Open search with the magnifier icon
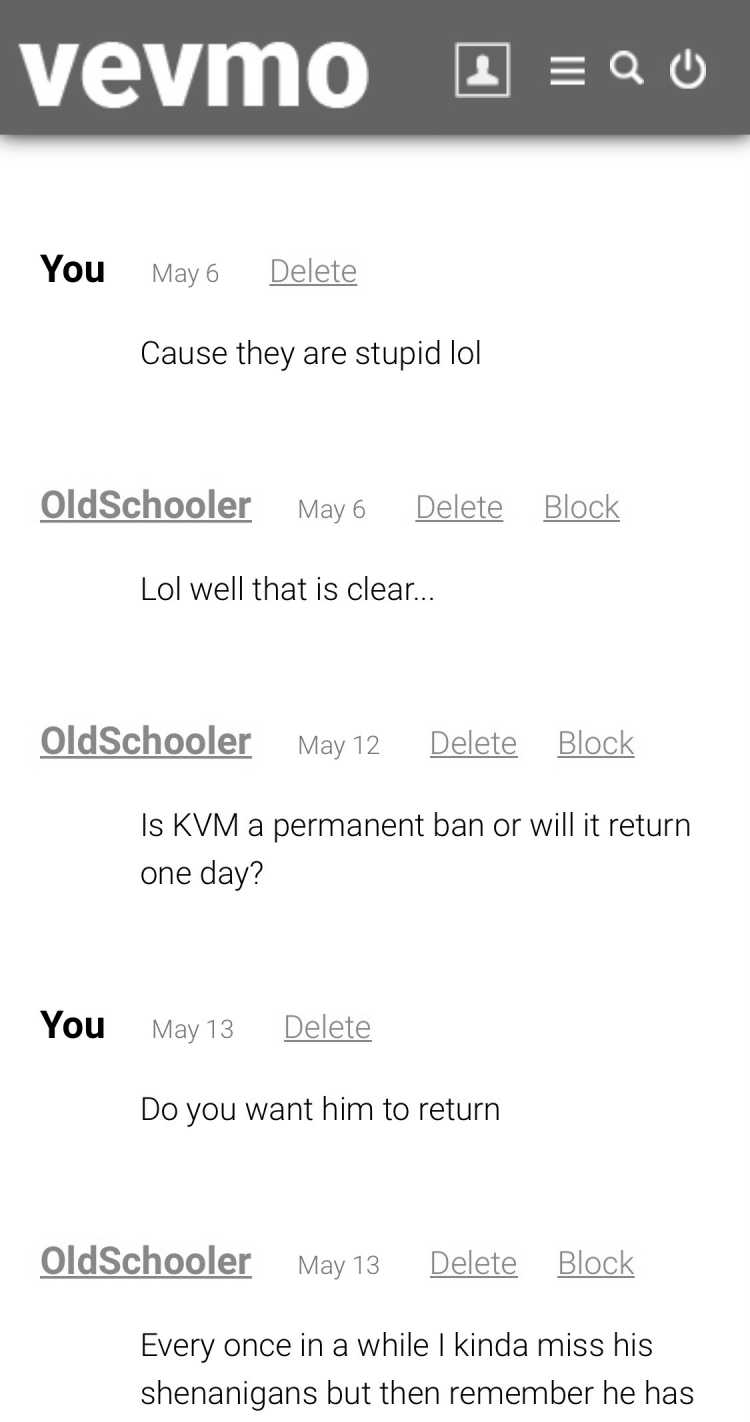Viewport: 750px width, 1422px height. tap(627, 68)
